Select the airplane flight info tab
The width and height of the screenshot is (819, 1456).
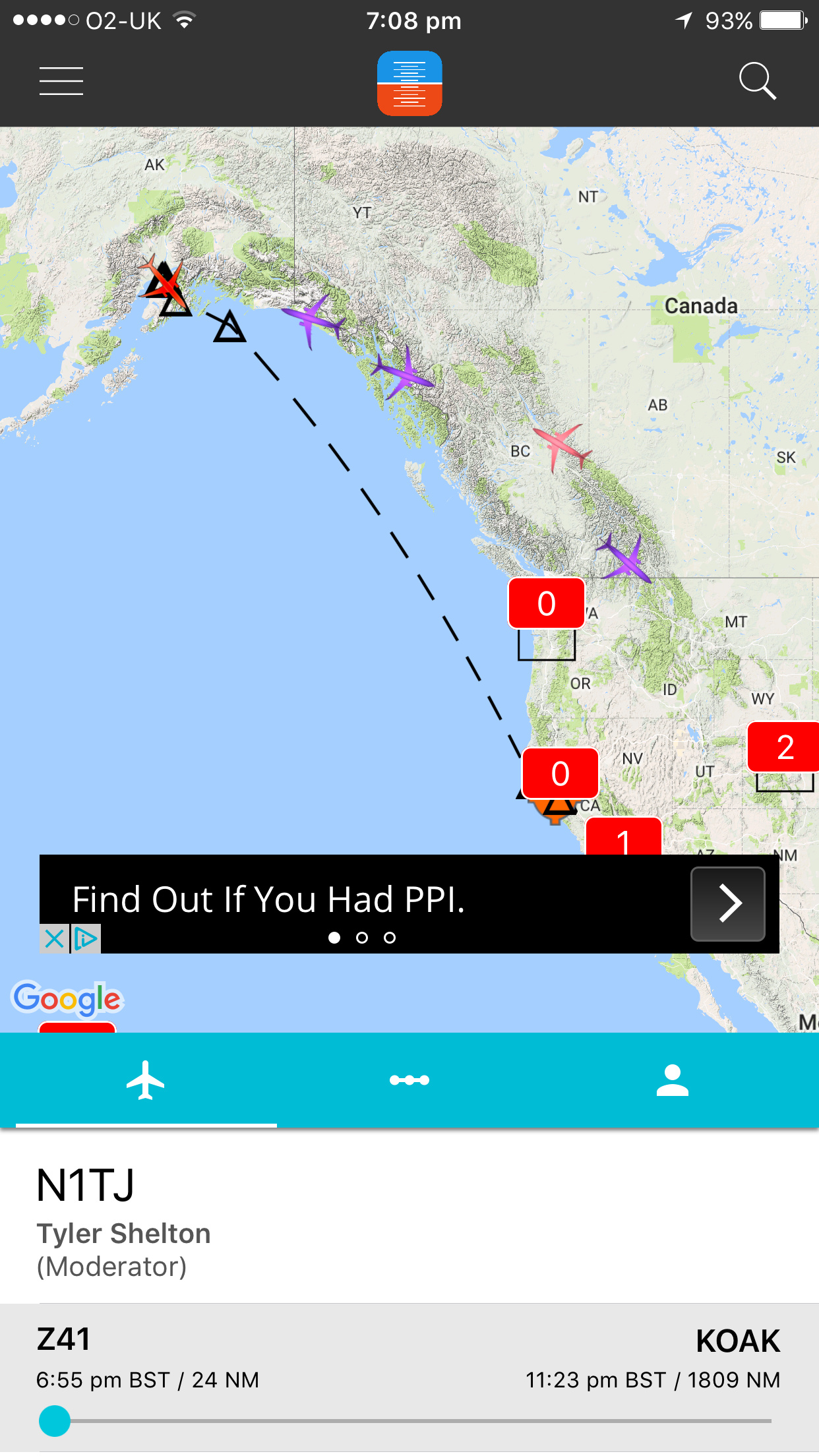(x=146, y=1080)
